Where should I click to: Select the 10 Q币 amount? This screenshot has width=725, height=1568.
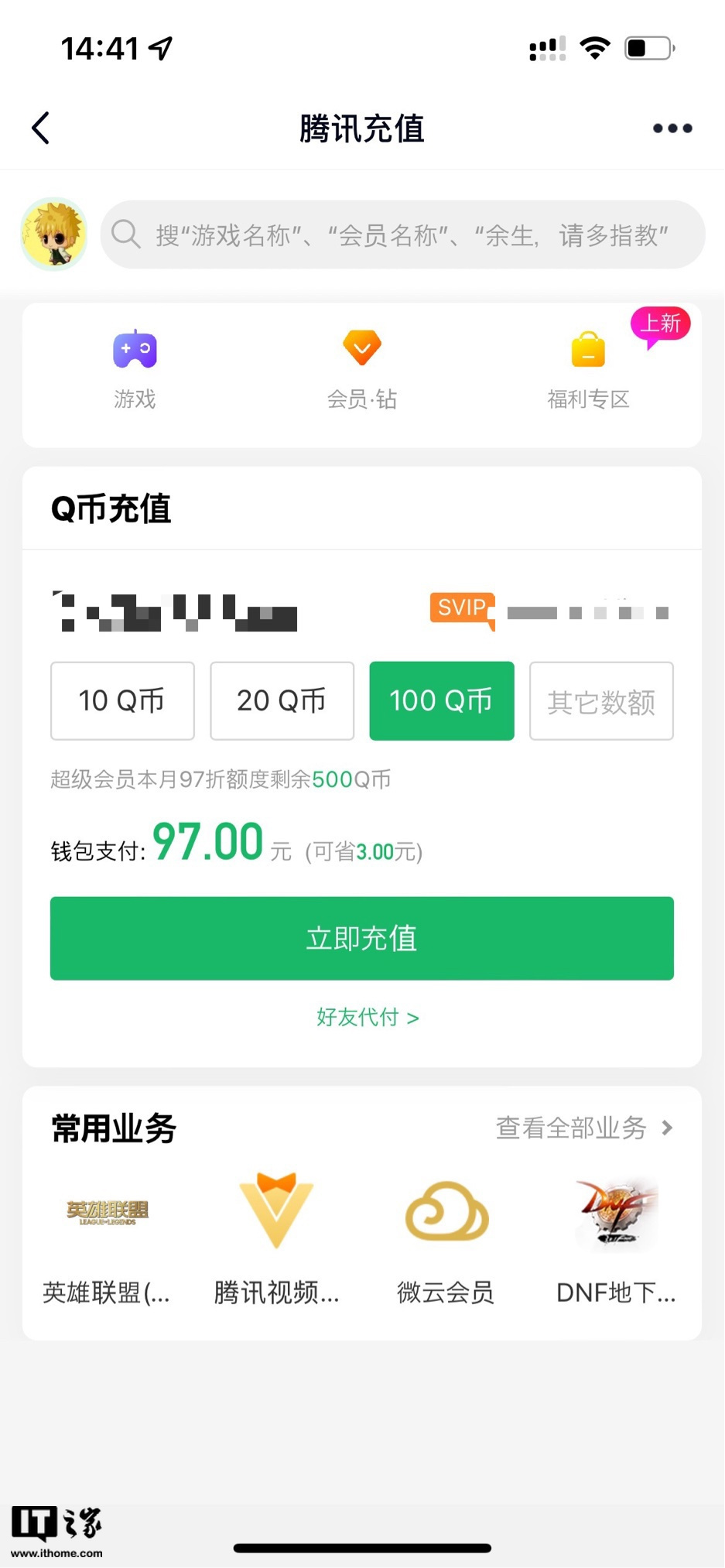122,701
